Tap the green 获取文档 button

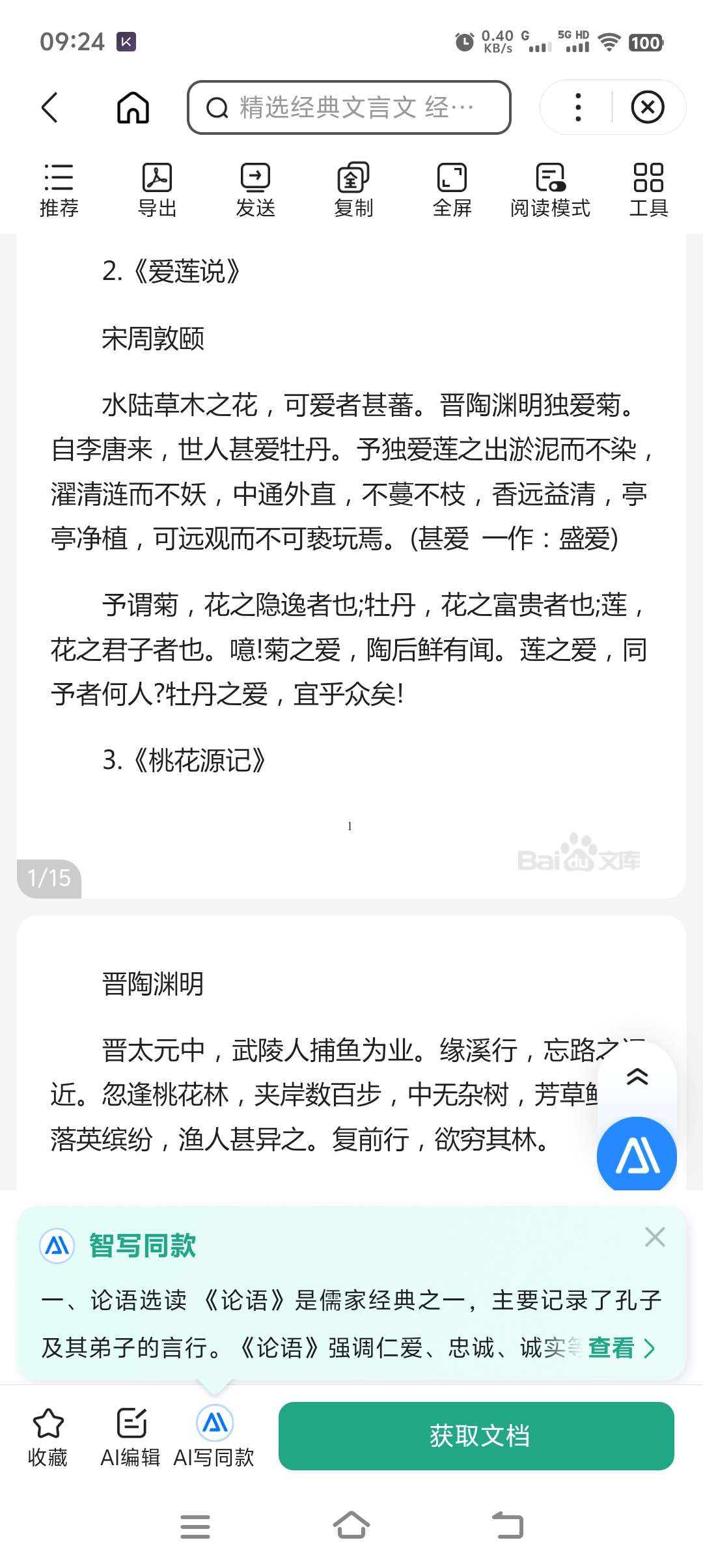click(476, 1436)
